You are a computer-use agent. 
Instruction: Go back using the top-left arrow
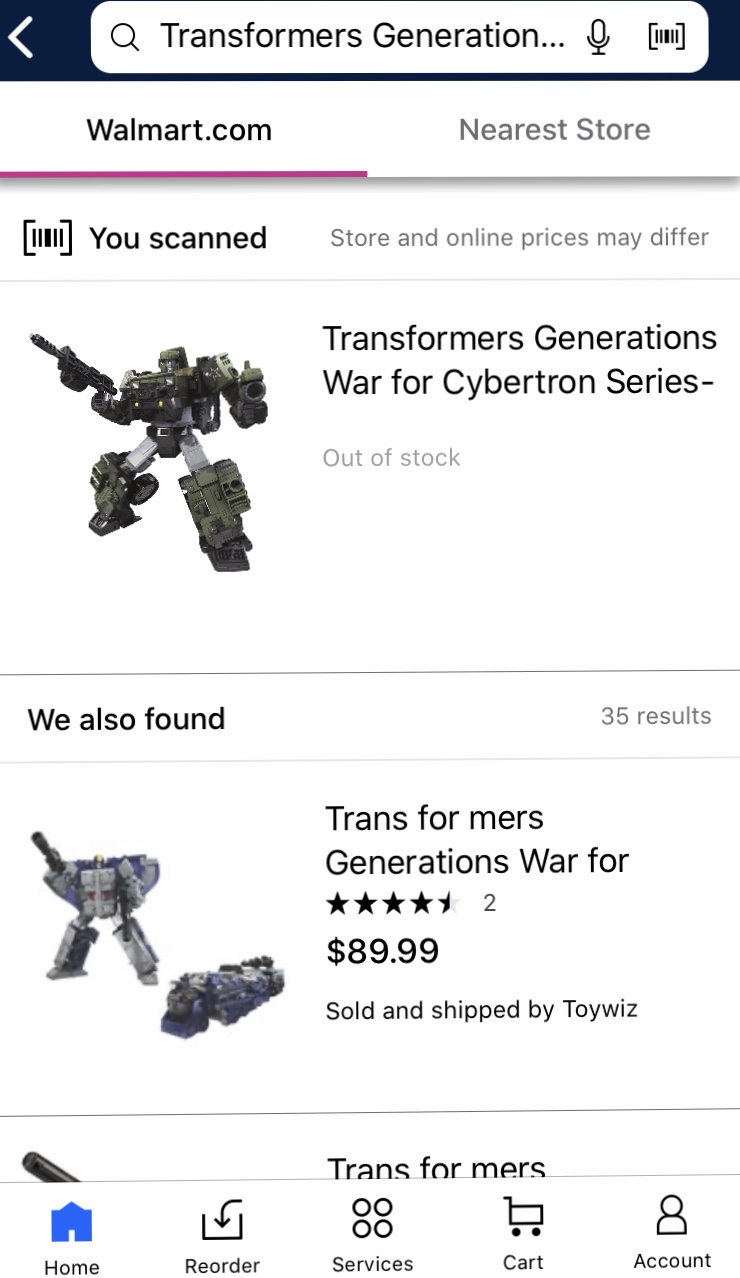point(21,38)
